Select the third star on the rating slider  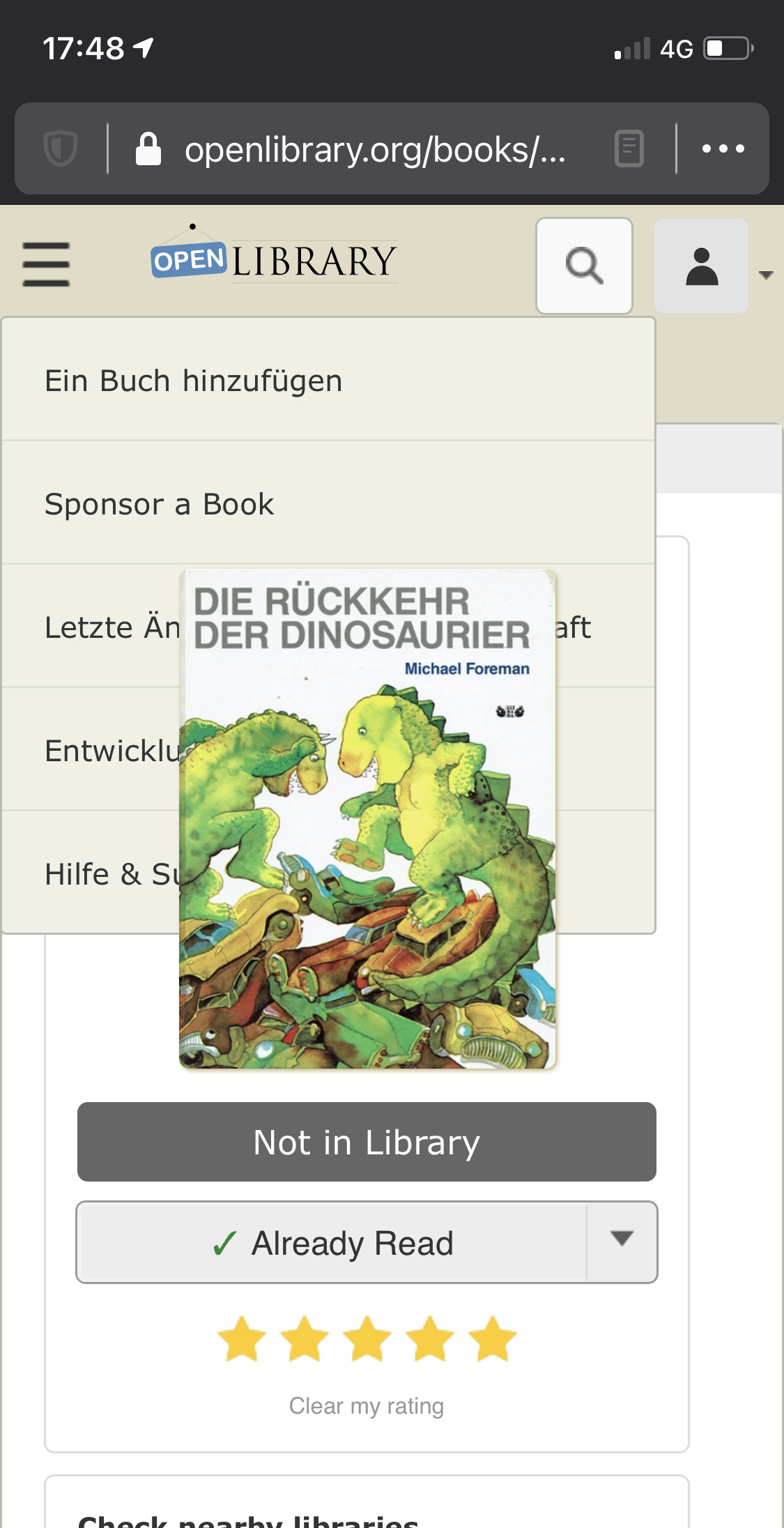coord(367,1338)
